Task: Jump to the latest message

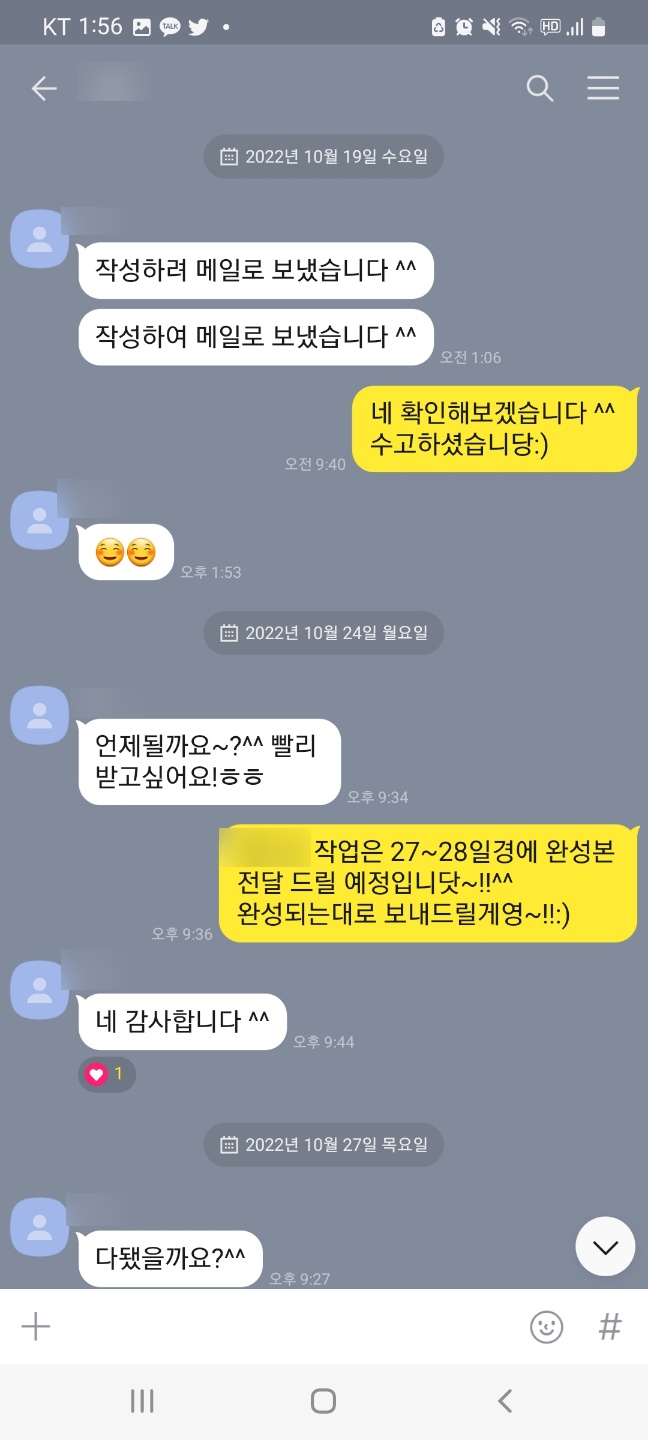Action: pyautogui.click(x=605, y=1246)
